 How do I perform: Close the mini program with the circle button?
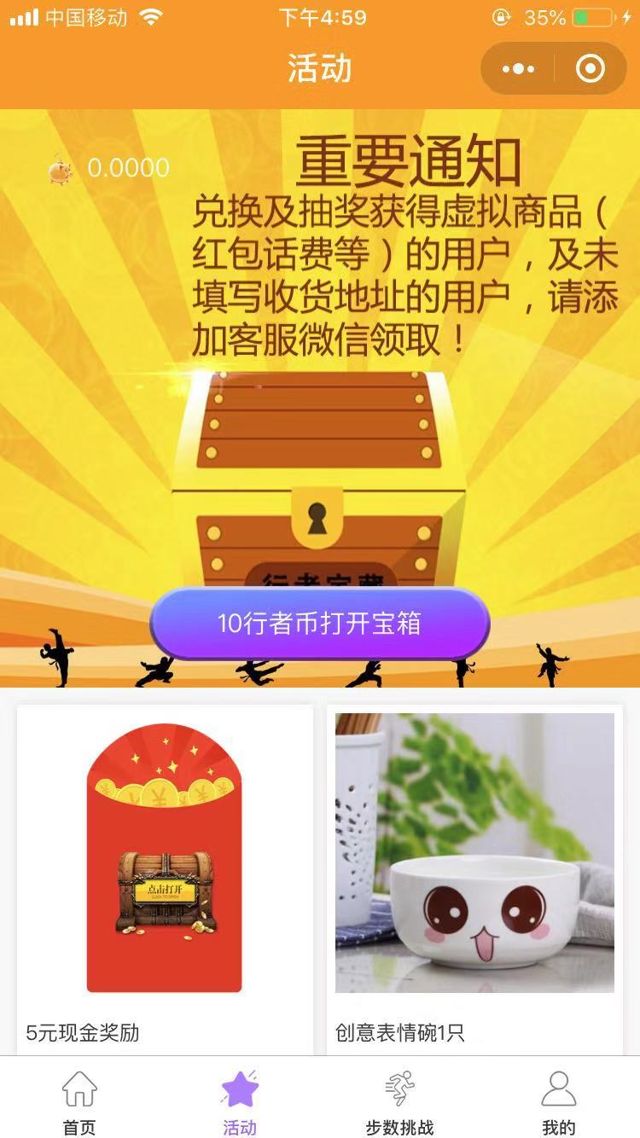[x=591, y=69]
